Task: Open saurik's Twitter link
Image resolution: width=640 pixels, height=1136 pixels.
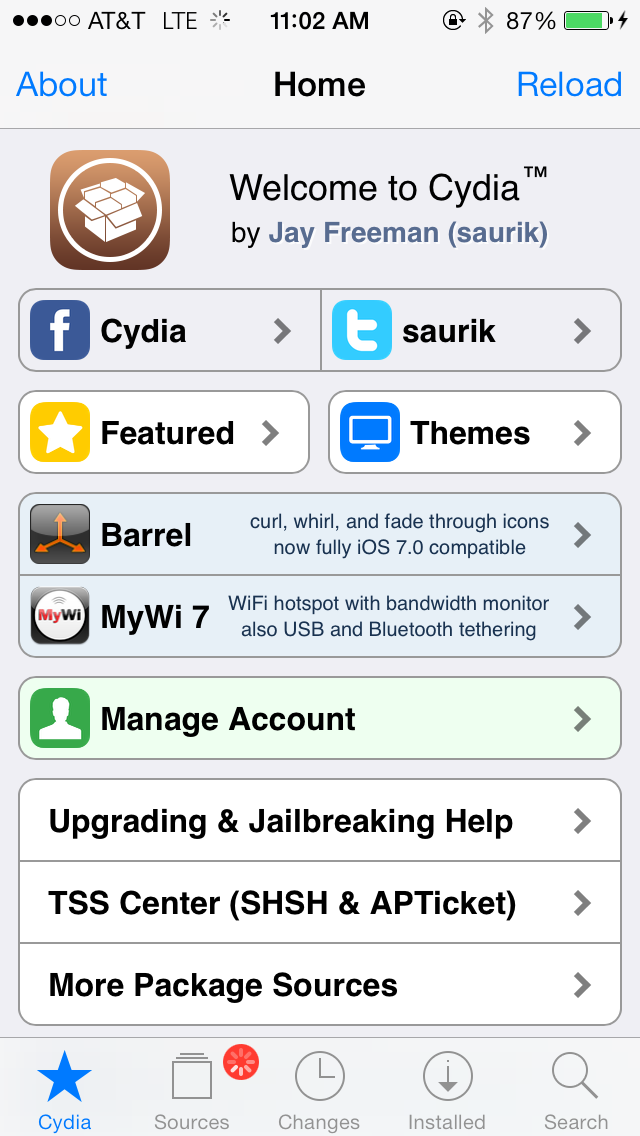Action: [472, 331]
